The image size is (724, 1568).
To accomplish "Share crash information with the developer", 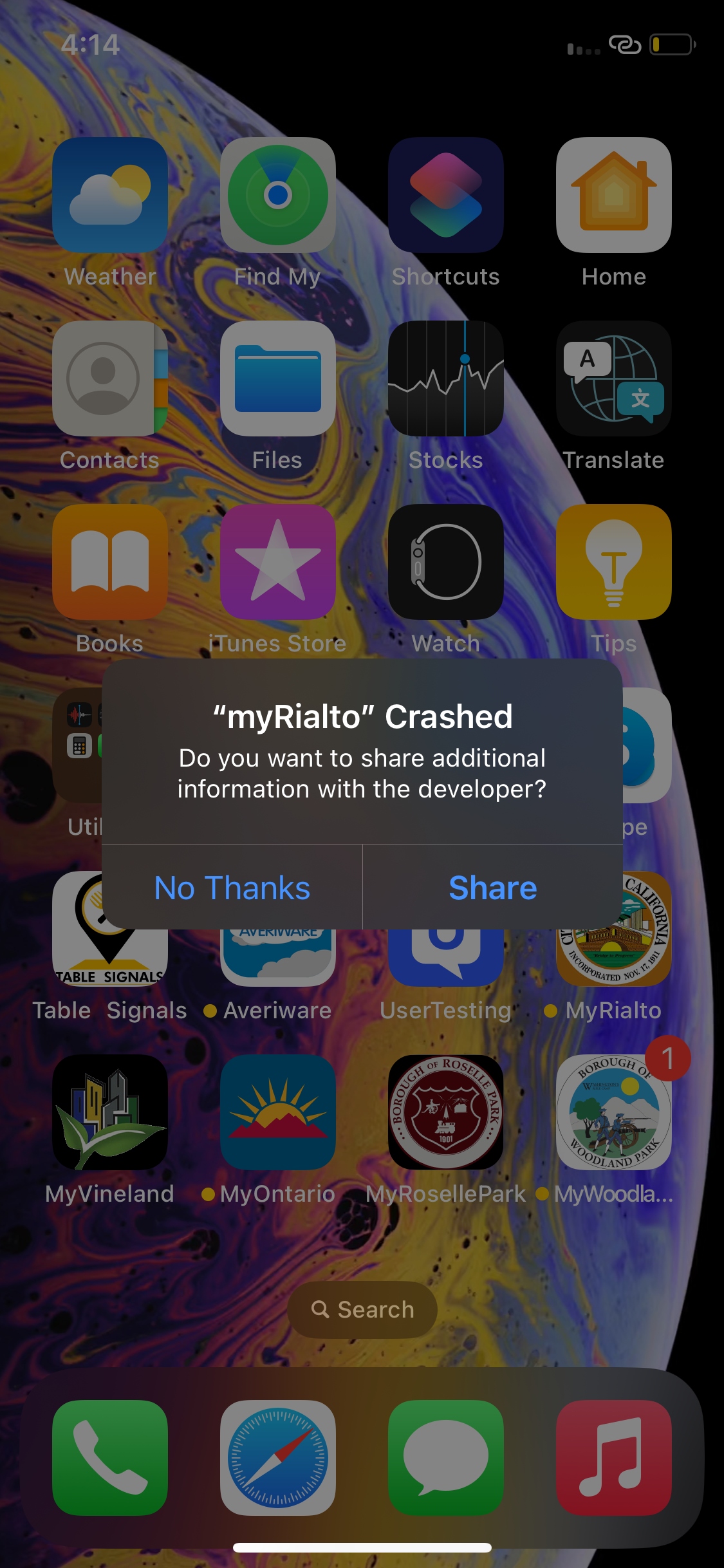I will pyautogui.click(x=493, y=888).
